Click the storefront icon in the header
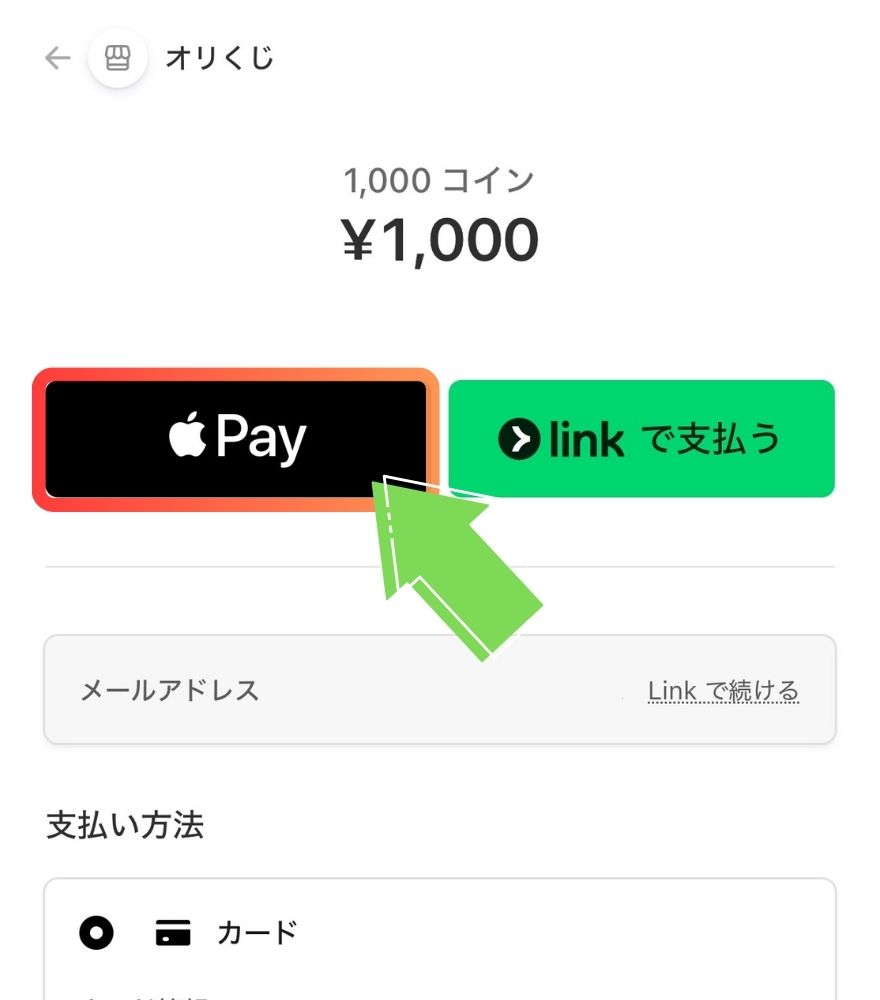 [117, 58]
